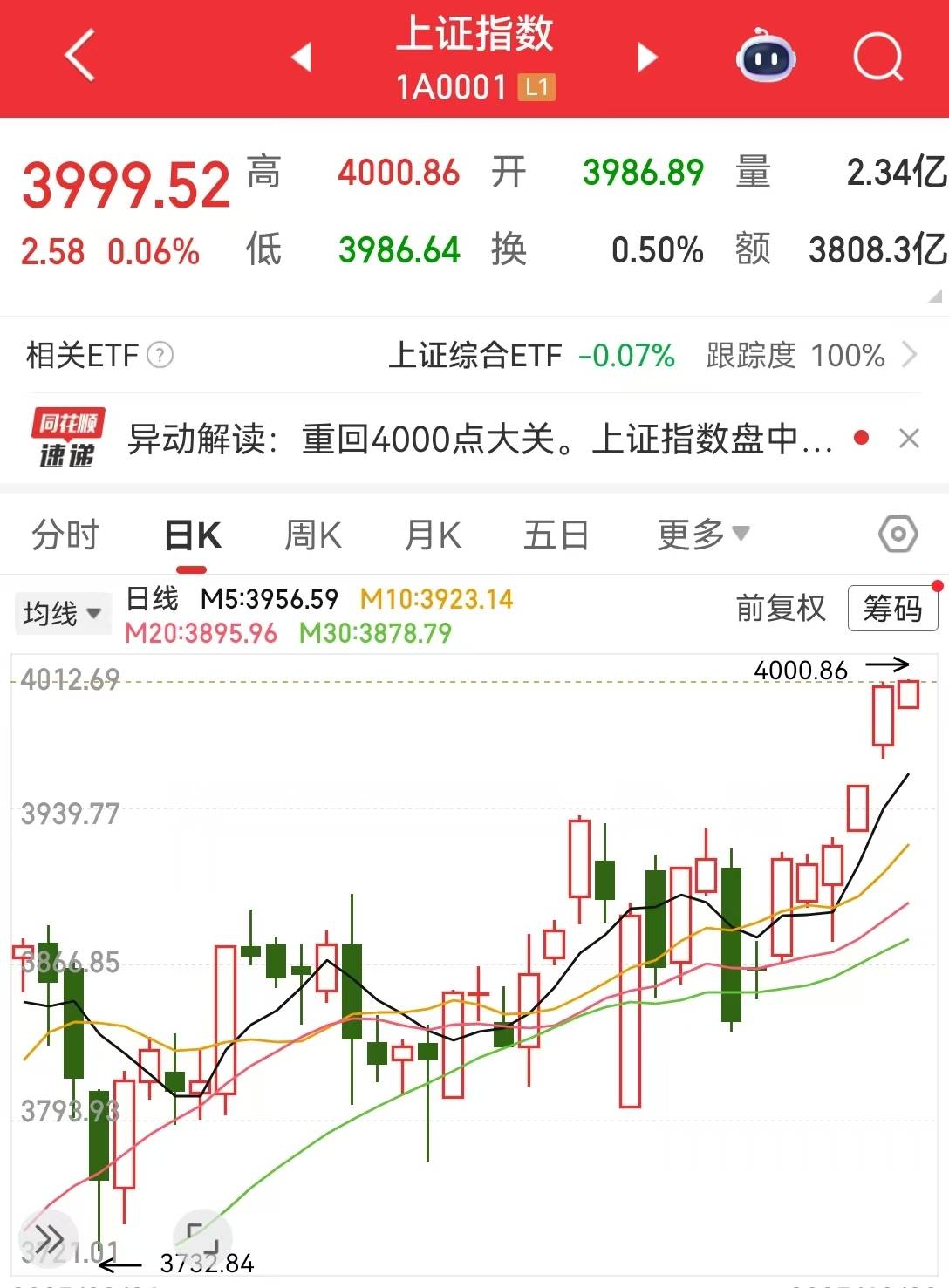View the 五日 chart

[x=556, y=535]
